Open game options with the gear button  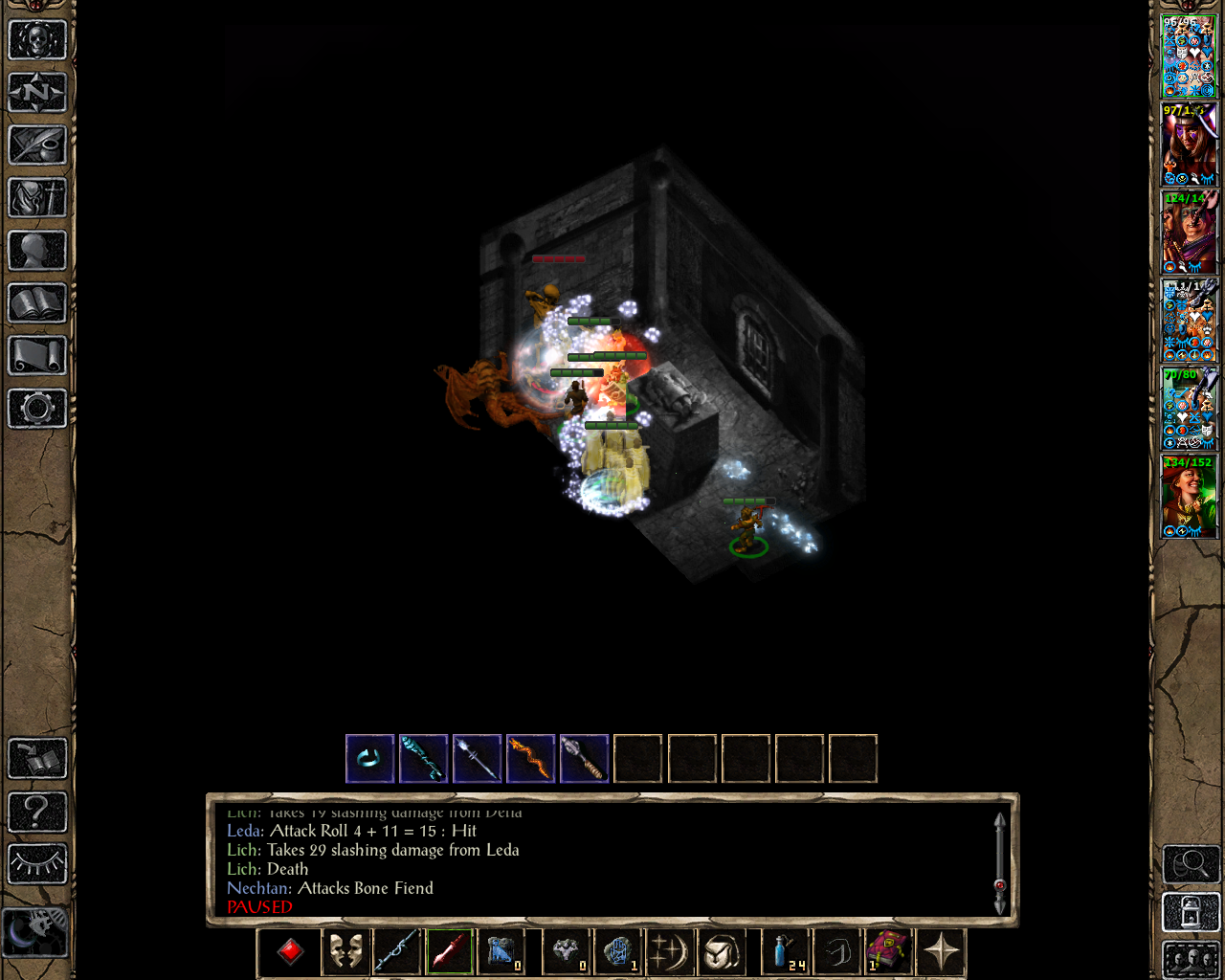click(37, 409)
